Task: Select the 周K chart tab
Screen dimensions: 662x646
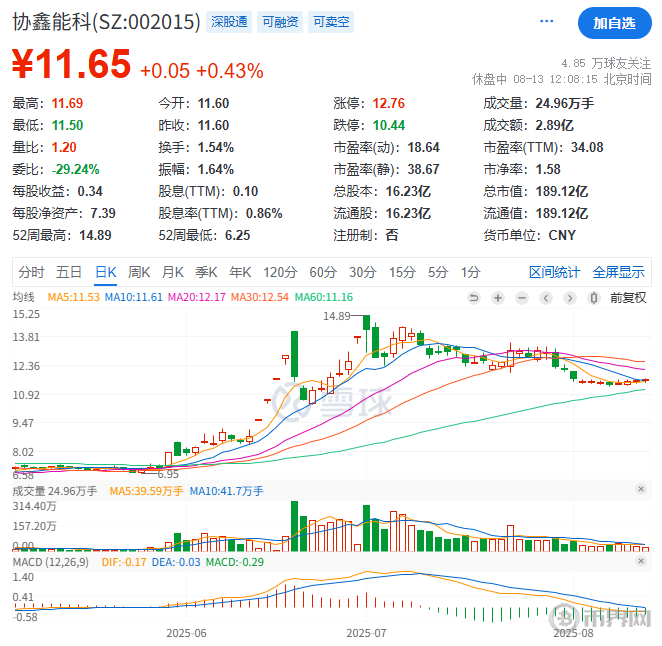Action: coord(139,271)
